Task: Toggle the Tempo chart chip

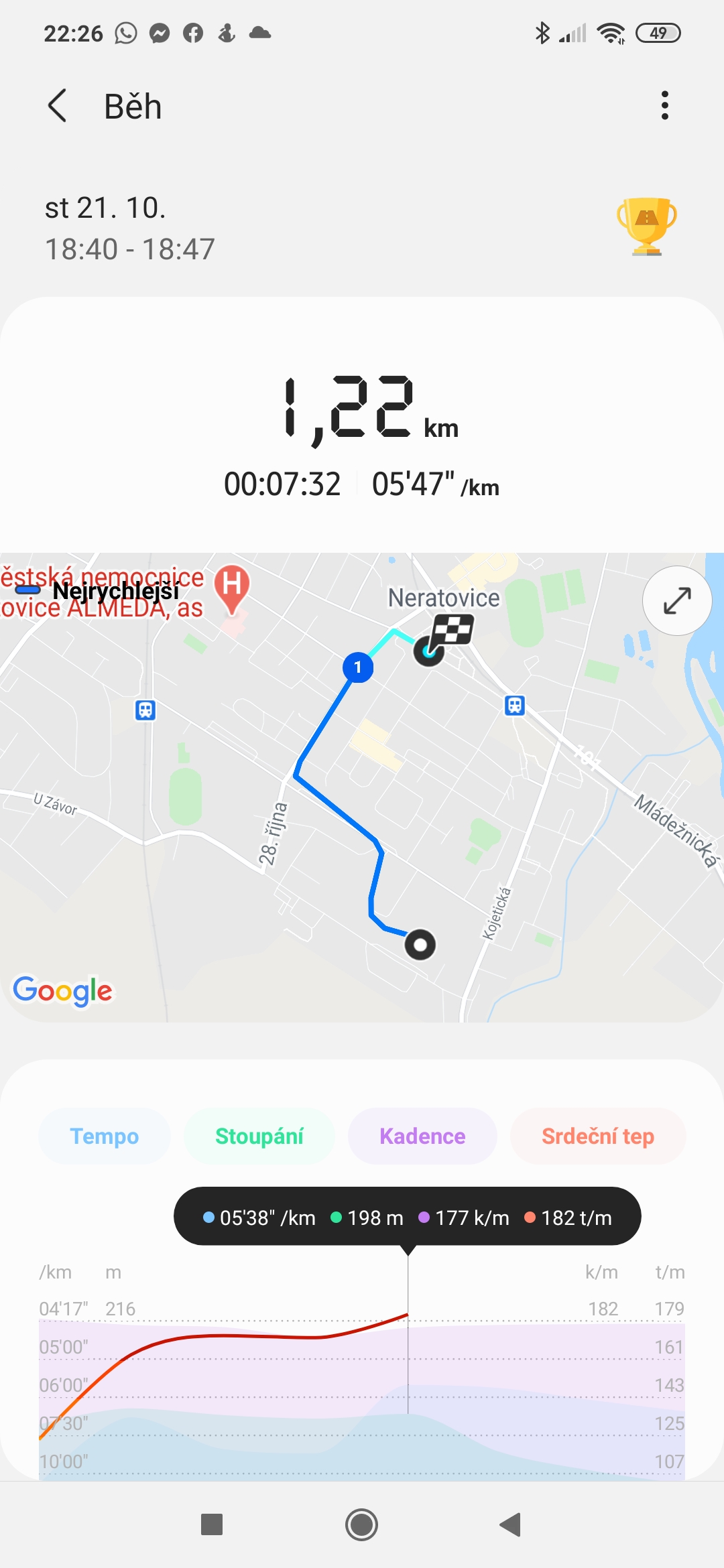Action: click(105, 1136)
